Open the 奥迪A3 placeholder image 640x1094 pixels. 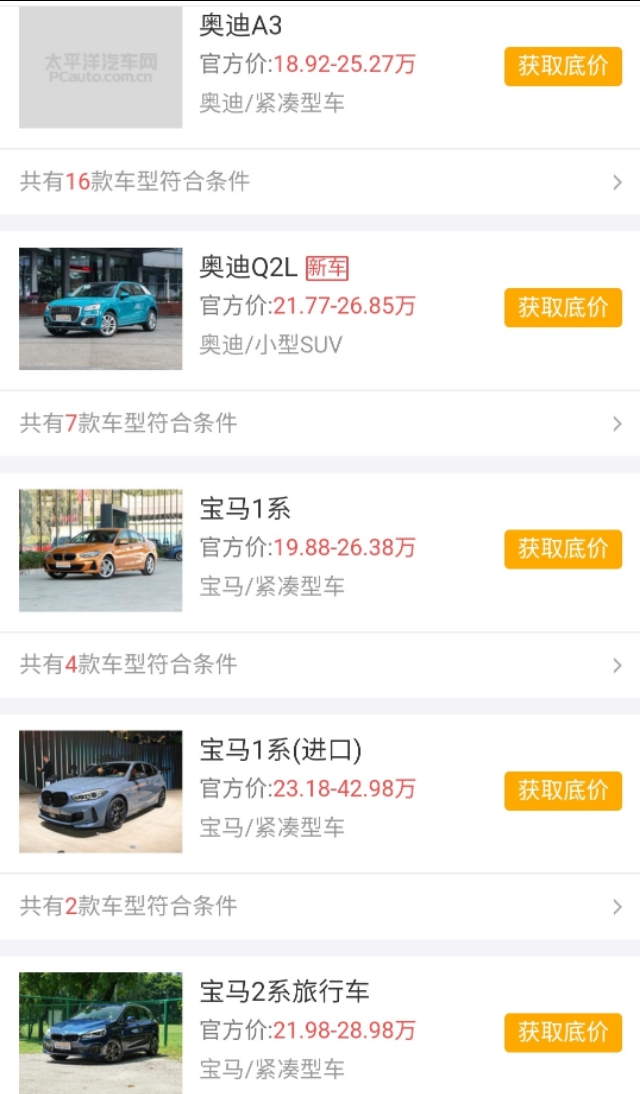pos(100,67)
